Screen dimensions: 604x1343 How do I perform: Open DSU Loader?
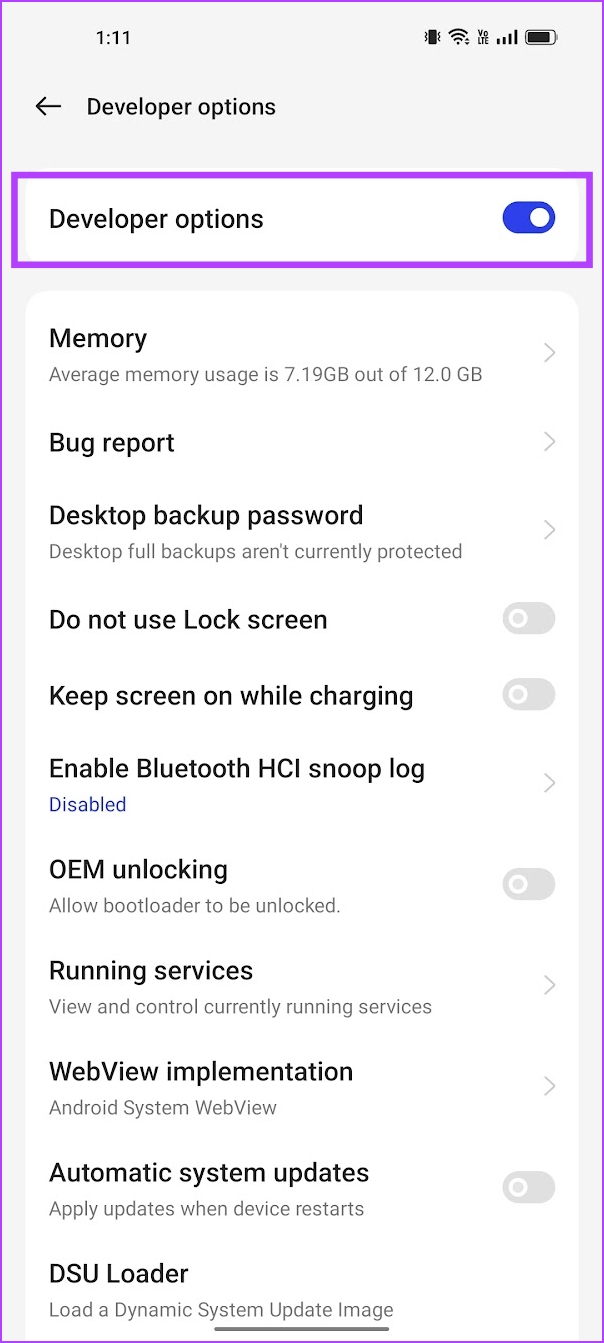[302, 1289]
